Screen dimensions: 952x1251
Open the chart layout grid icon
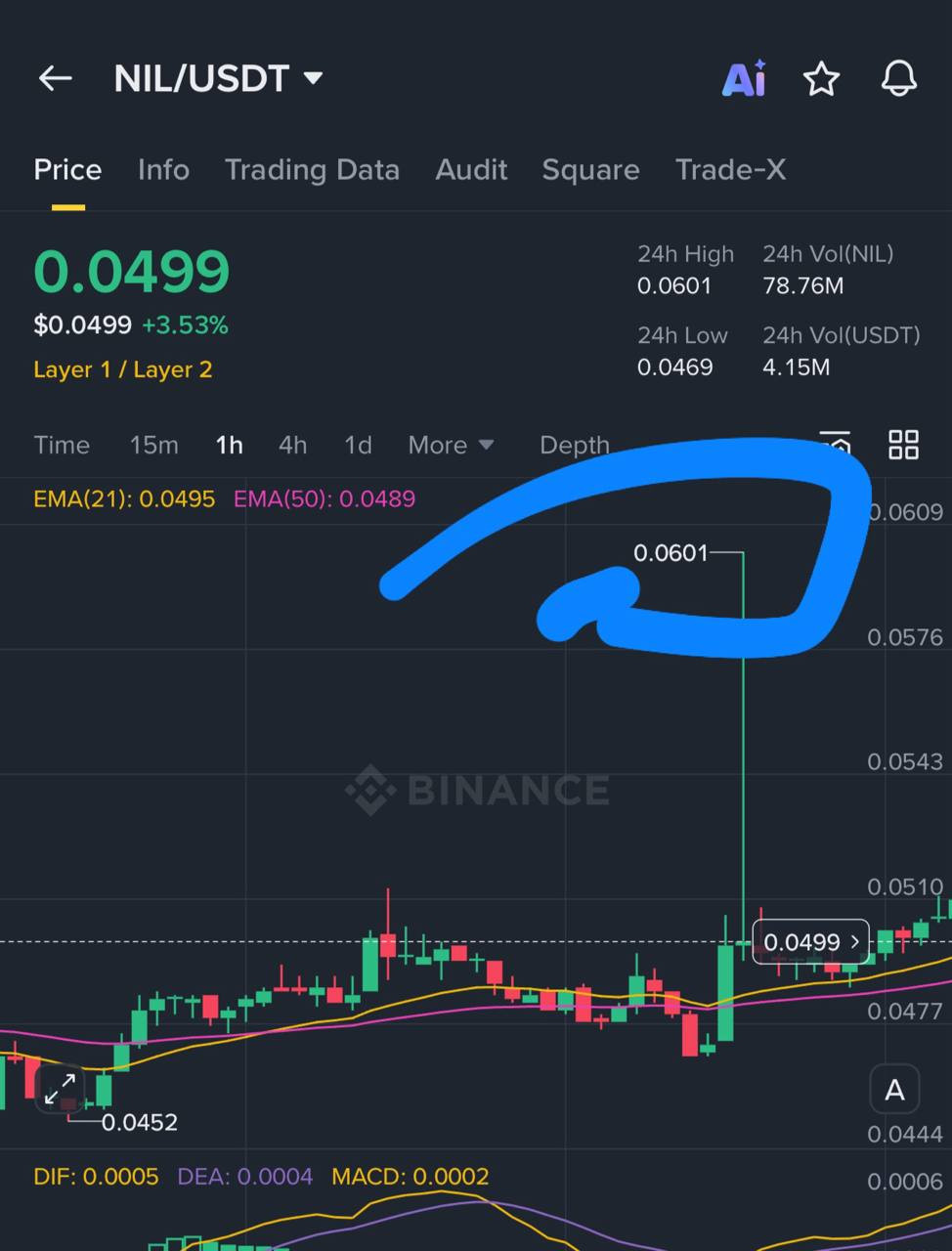coord(903,445)
